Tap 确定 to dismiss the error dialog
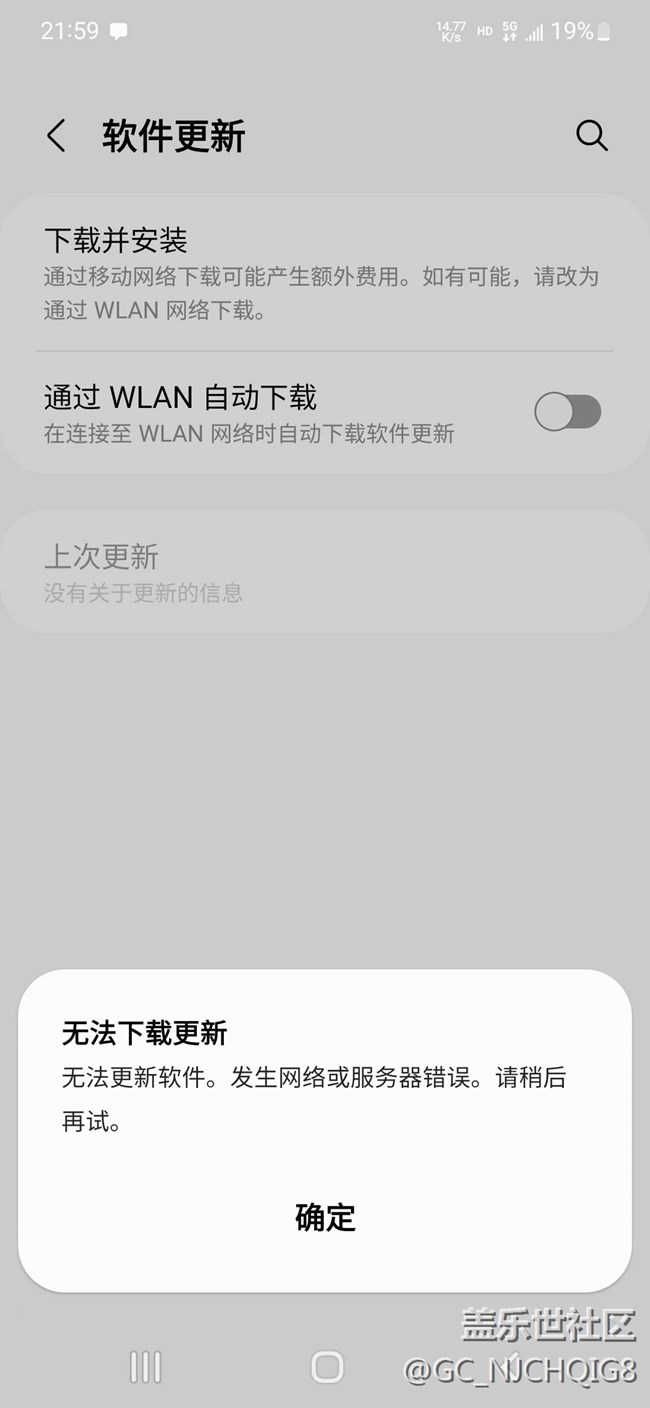 [325, 1217]
